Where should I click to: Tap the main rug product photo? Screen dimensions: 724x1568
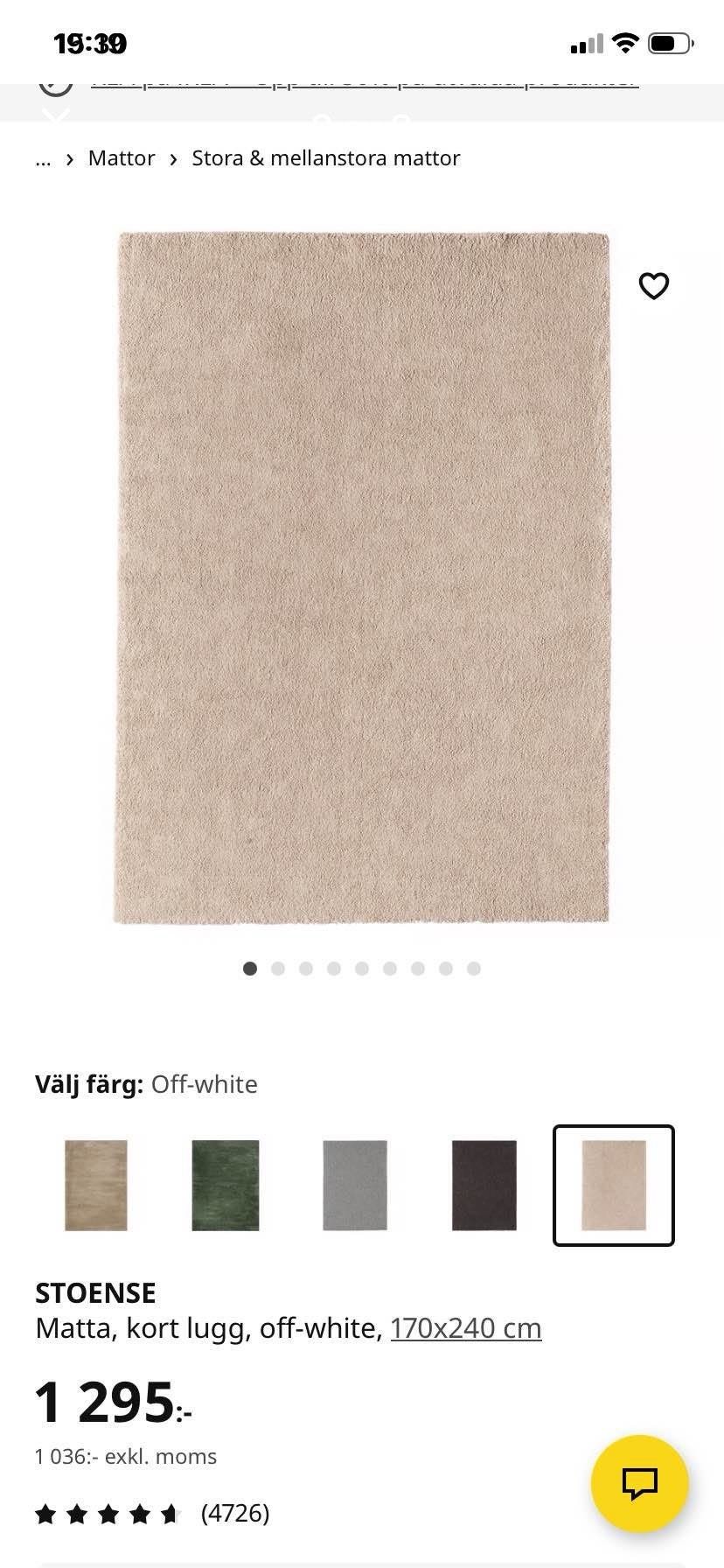tap(362, 577)
